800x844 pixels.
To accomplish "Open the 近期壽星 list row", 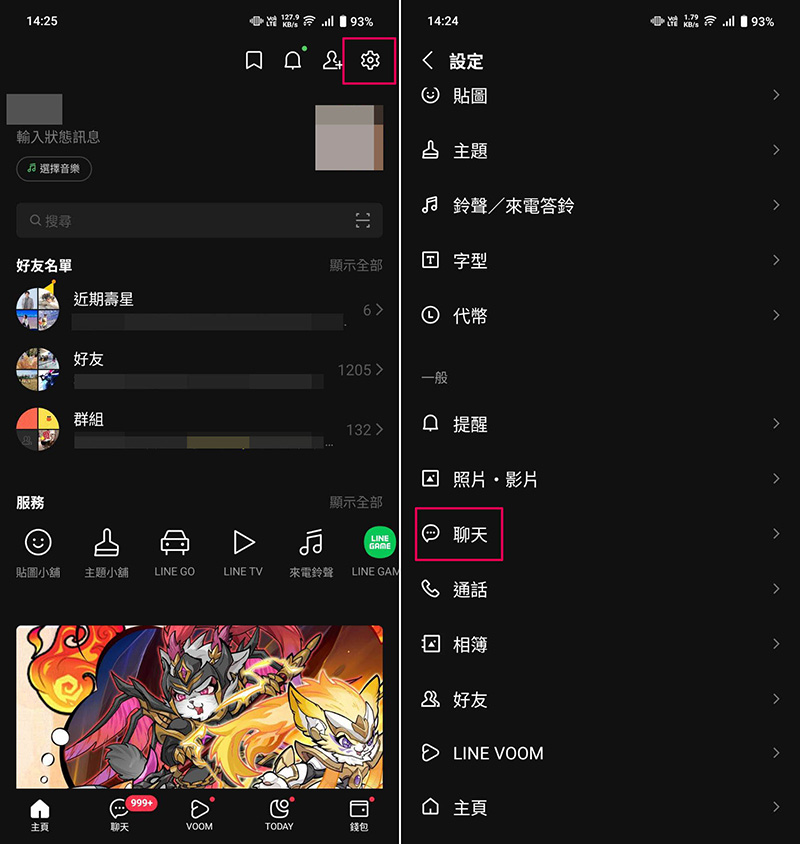I will [200, 310].
